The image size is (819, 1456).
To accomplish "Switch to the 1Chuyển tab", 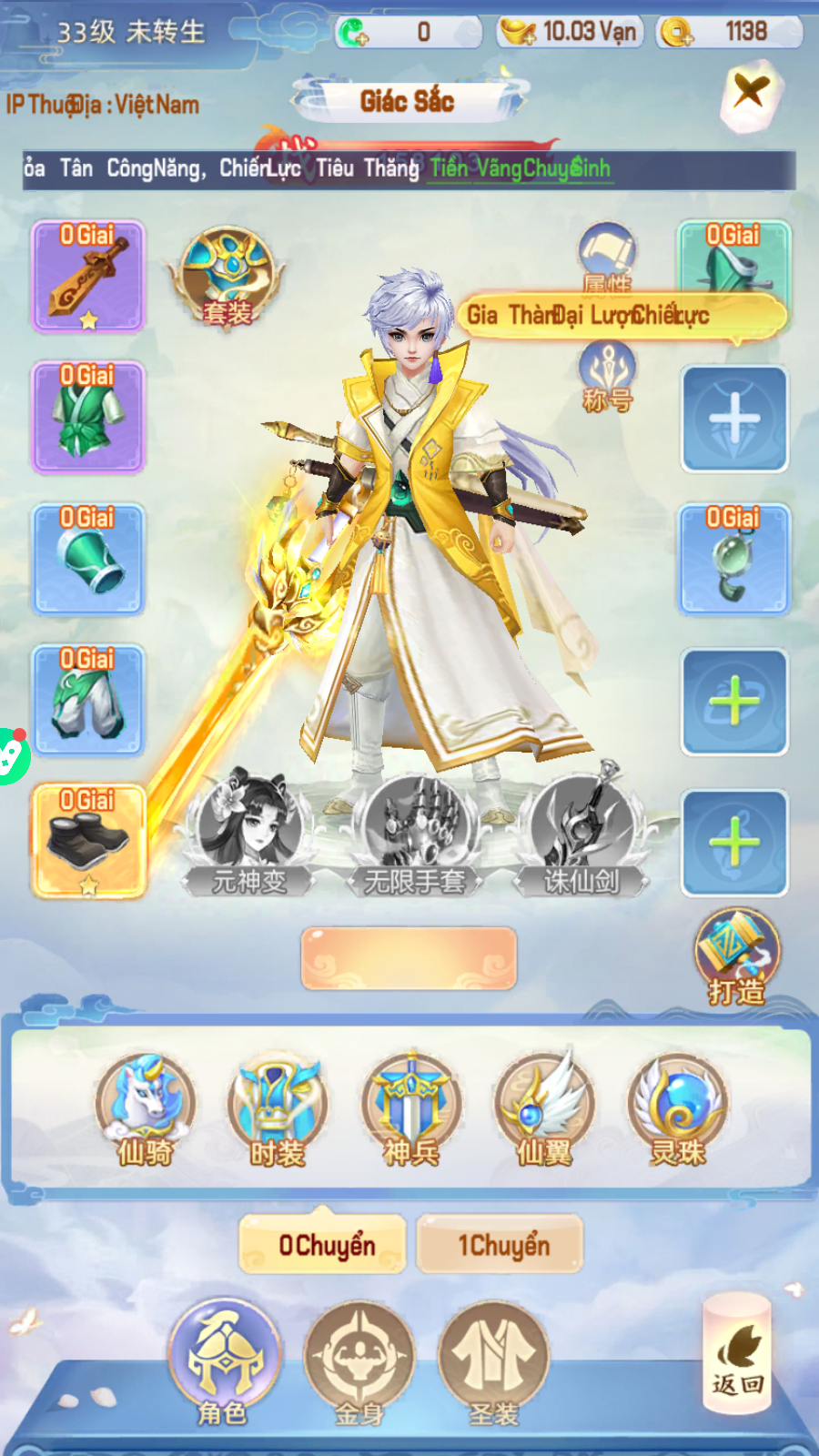I will pos(501,1245).
